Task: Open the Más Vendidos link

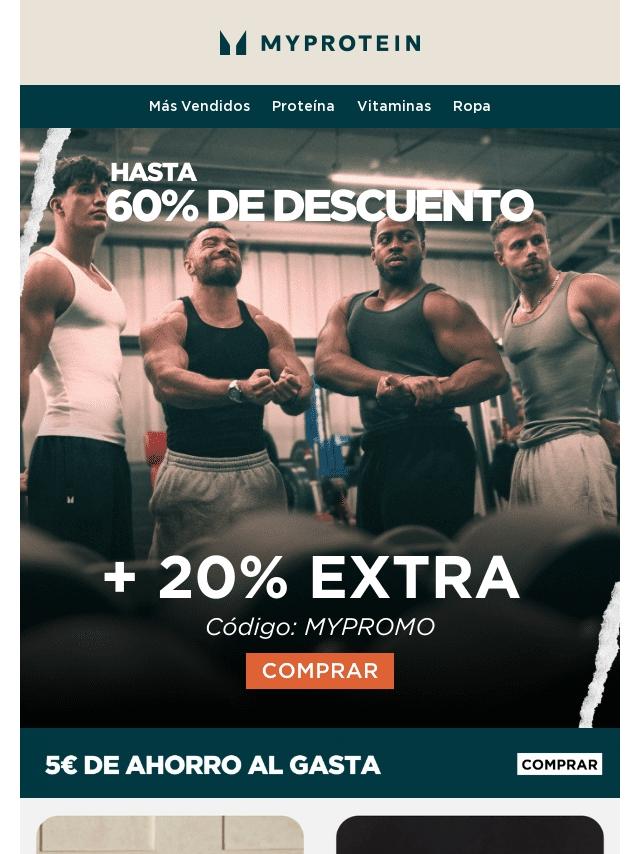Action: 199,106
